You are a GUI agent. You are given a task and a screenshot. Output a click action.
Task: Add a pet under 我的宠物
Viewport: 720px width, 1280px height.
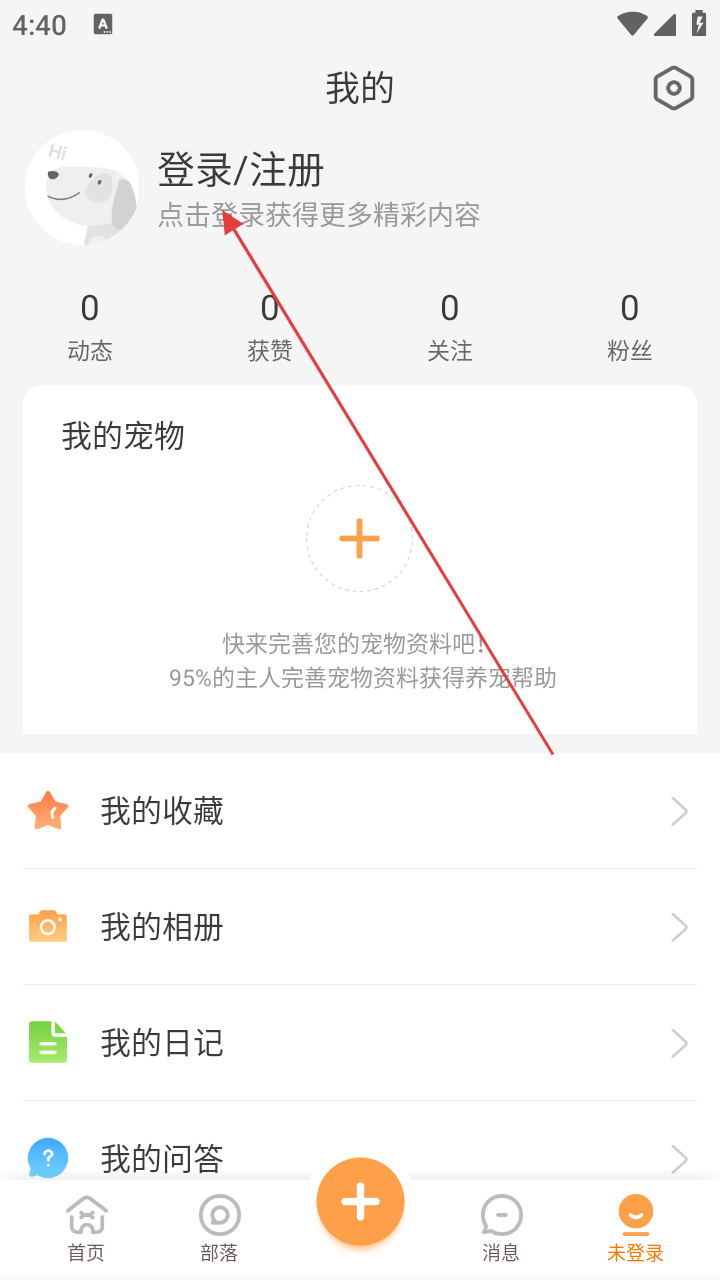359,539
